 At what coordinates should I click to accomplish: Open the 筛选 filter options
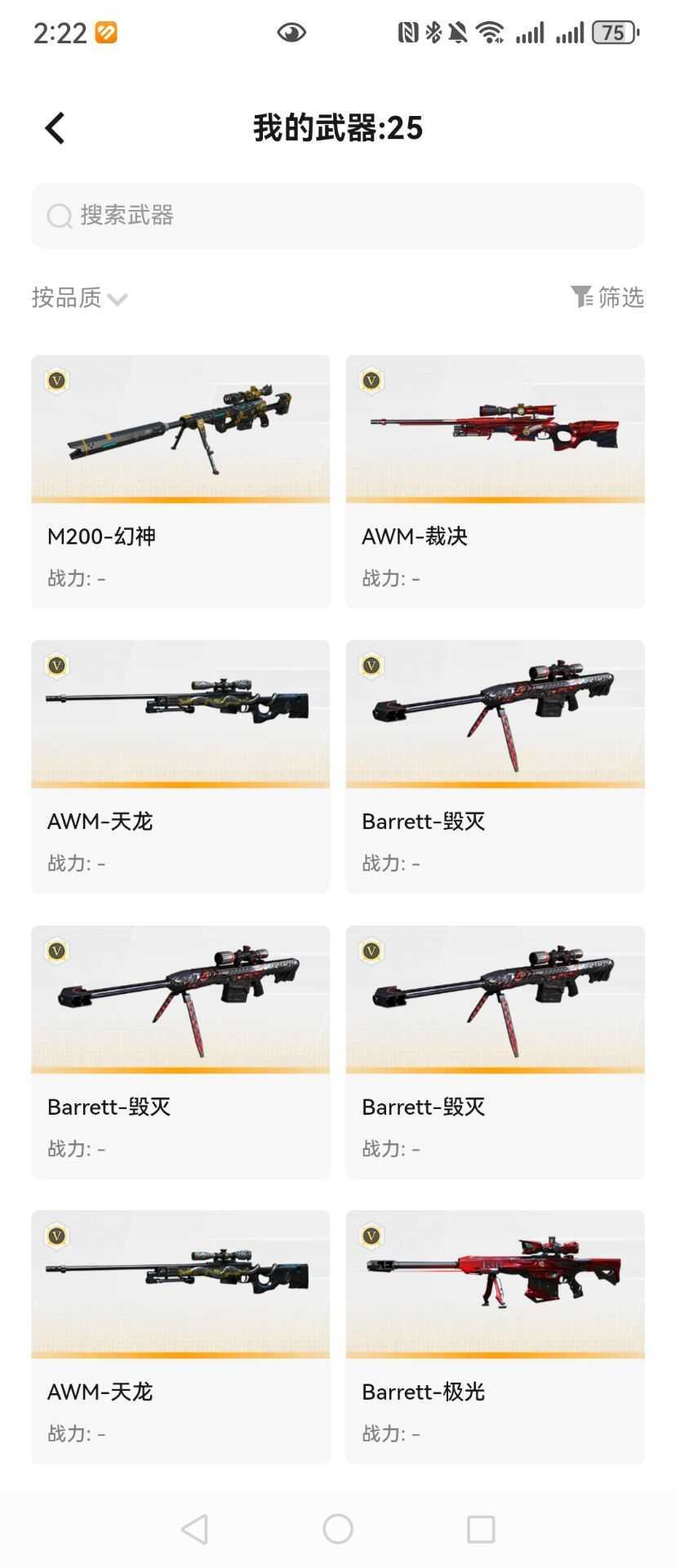click(607, 297)
